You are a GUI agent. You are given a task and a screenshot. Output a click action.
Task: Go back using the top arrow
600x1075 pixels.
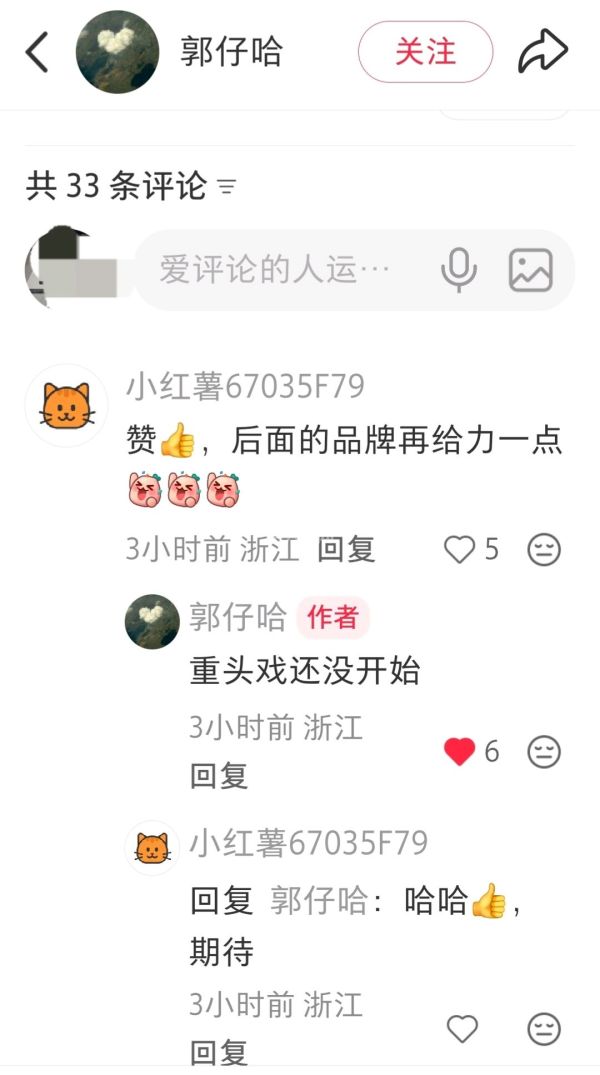(37, 52)
